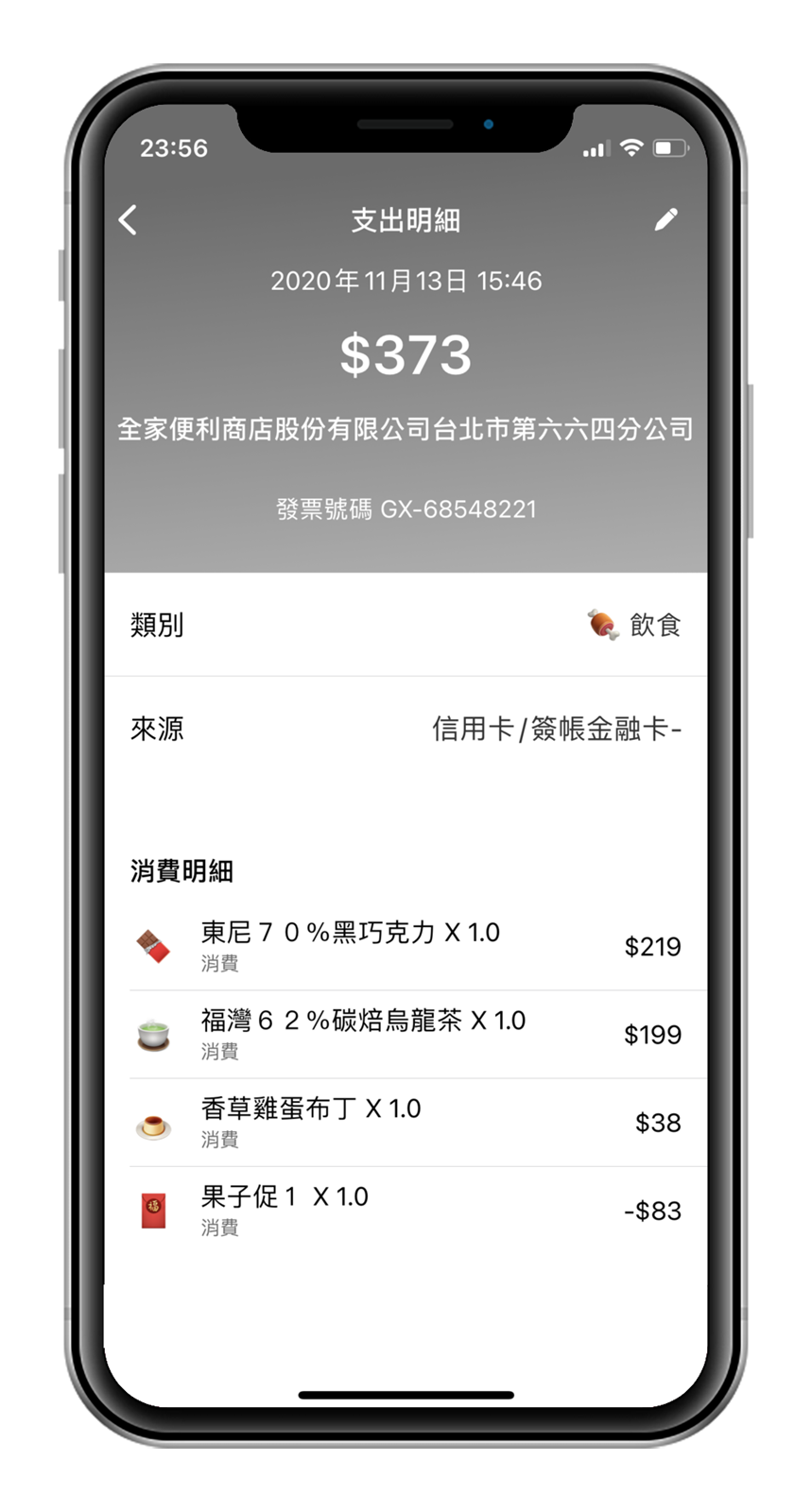Edit this expense with the pencil icon

[665, 220]
